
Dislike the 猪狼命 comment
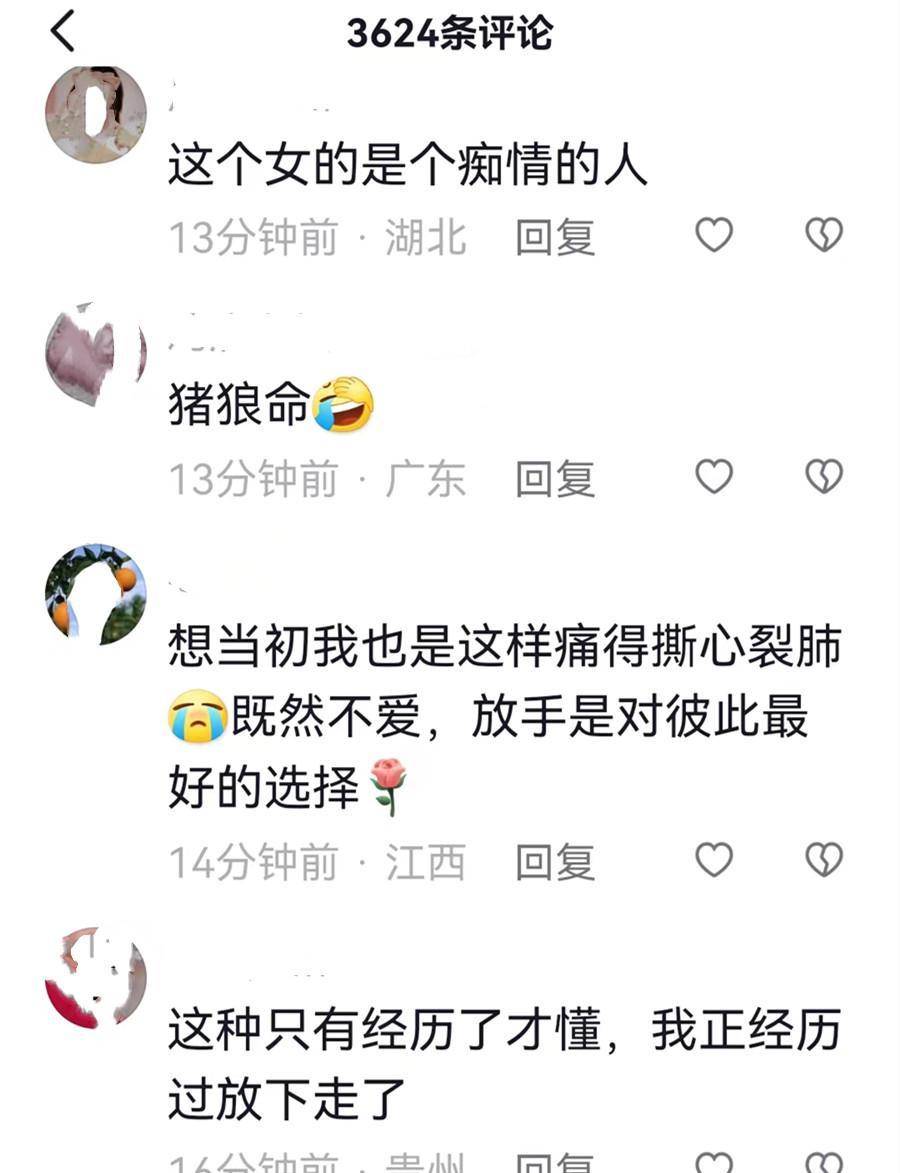coord(824,477)
